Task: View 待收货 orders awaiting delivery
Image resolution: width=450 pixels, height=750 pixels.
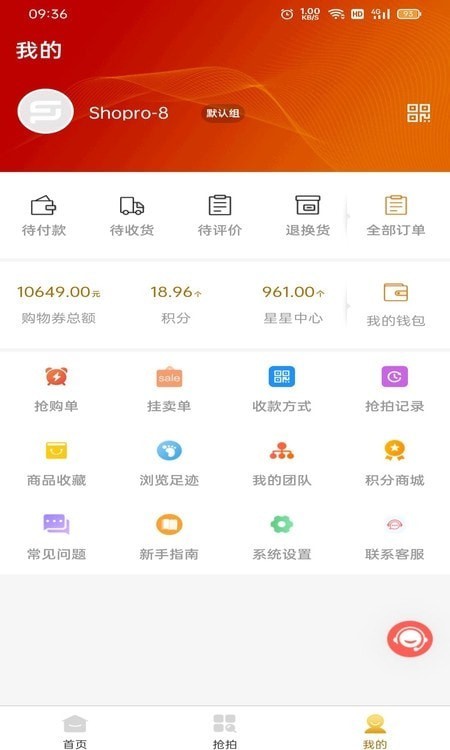Action: pos(132,216)
